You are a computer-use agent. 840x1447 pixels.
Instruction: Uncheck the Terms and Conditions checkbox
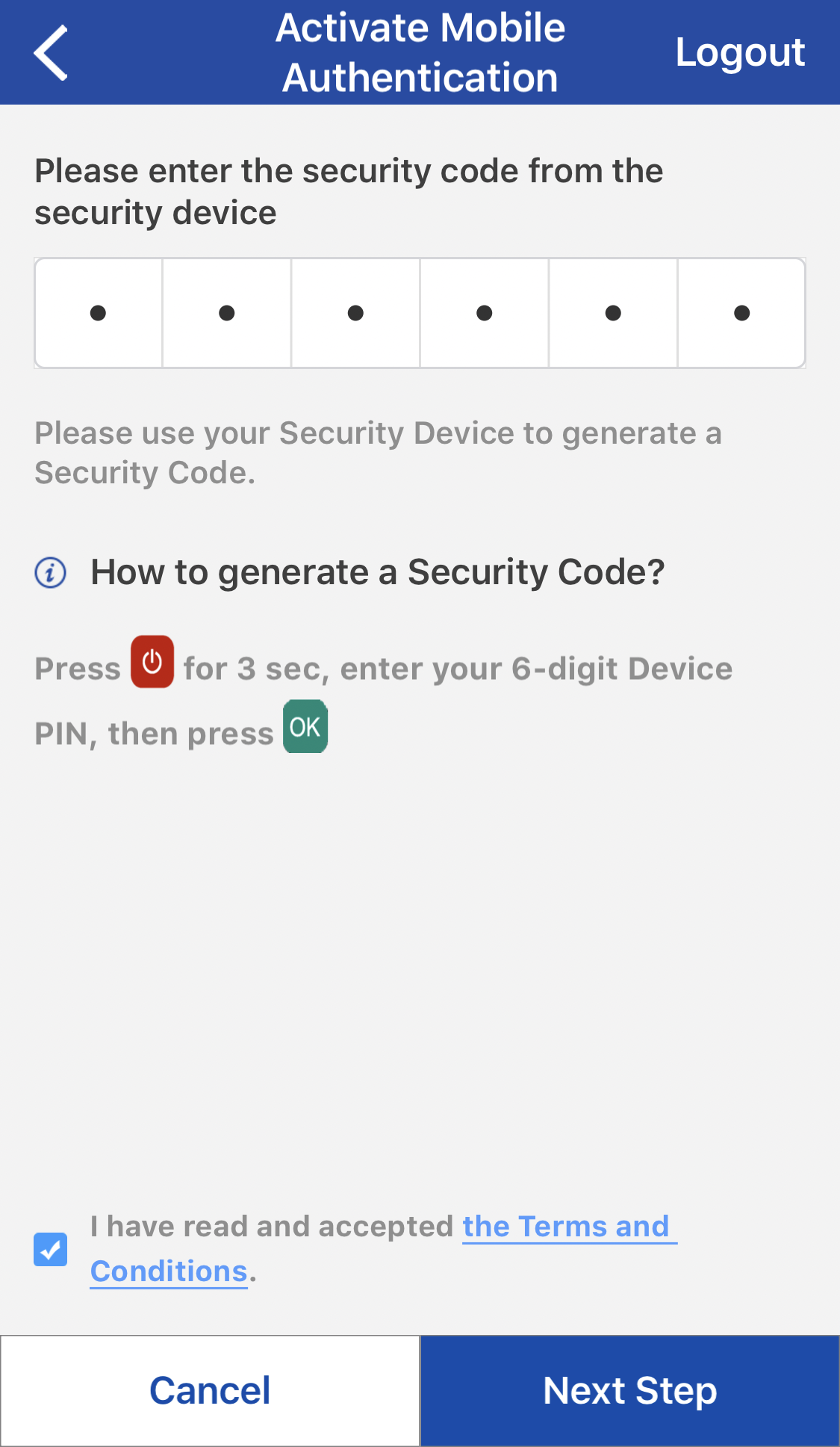click(x=51, y=1249)
